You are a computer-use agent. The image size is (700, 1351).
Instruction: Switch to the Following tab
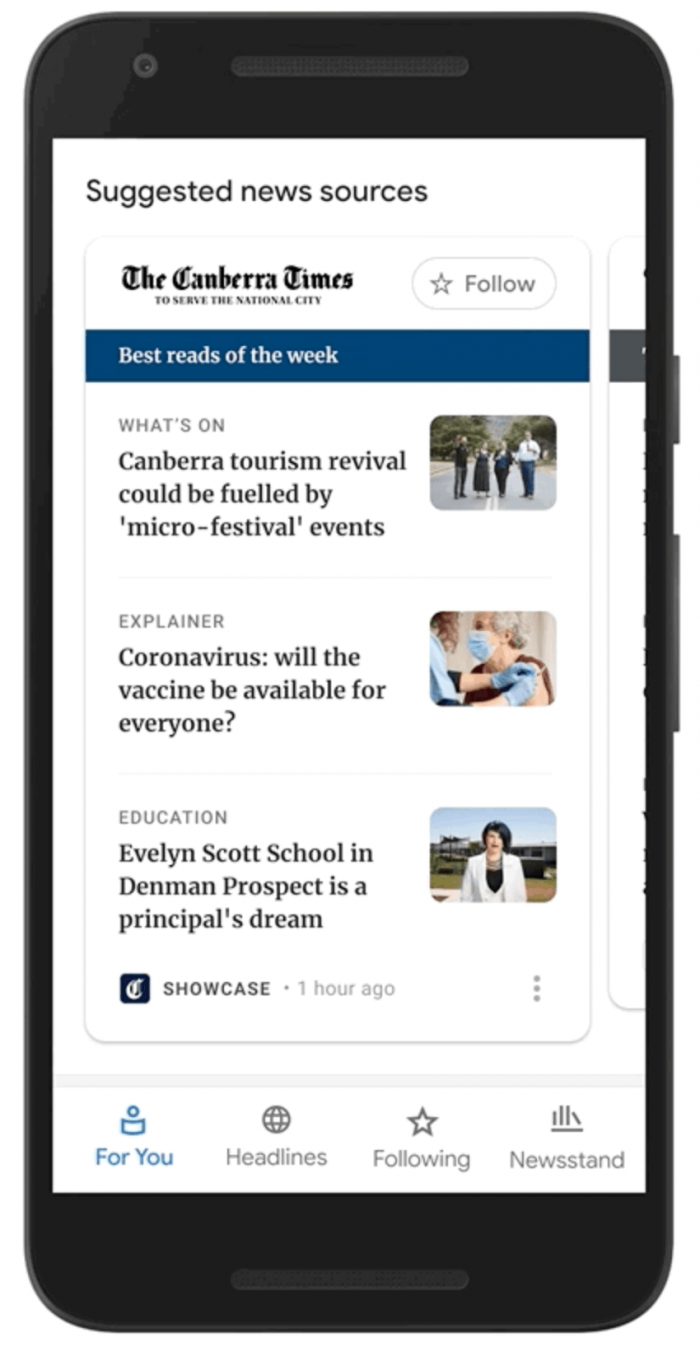pyautogui.click(x=421, y=1138)
